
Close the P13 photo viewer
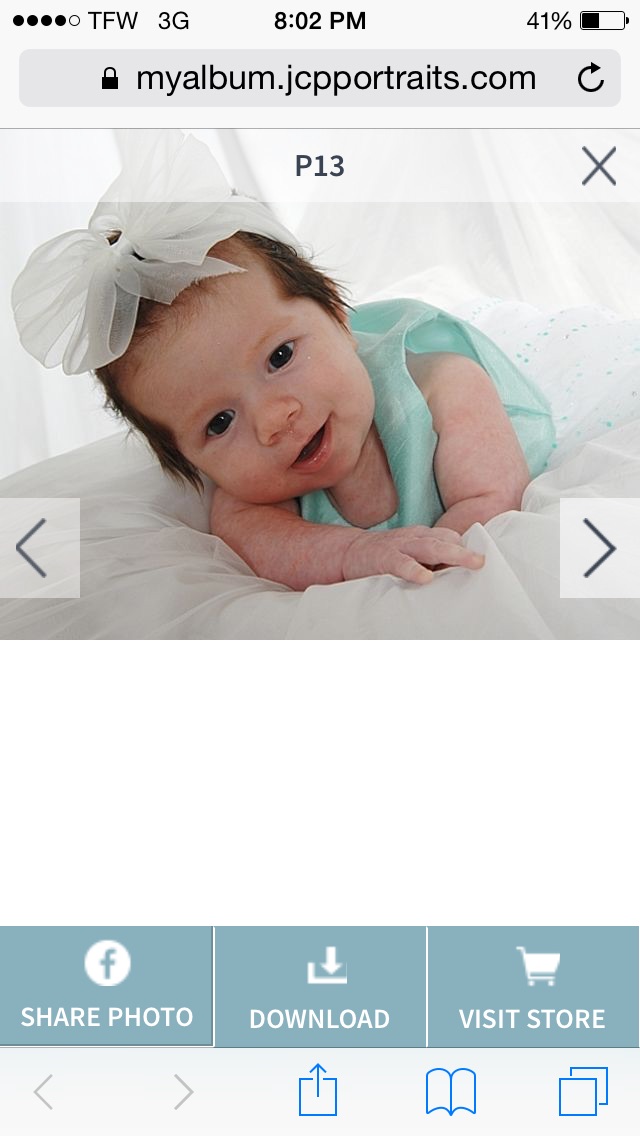(x=598, y=166)
